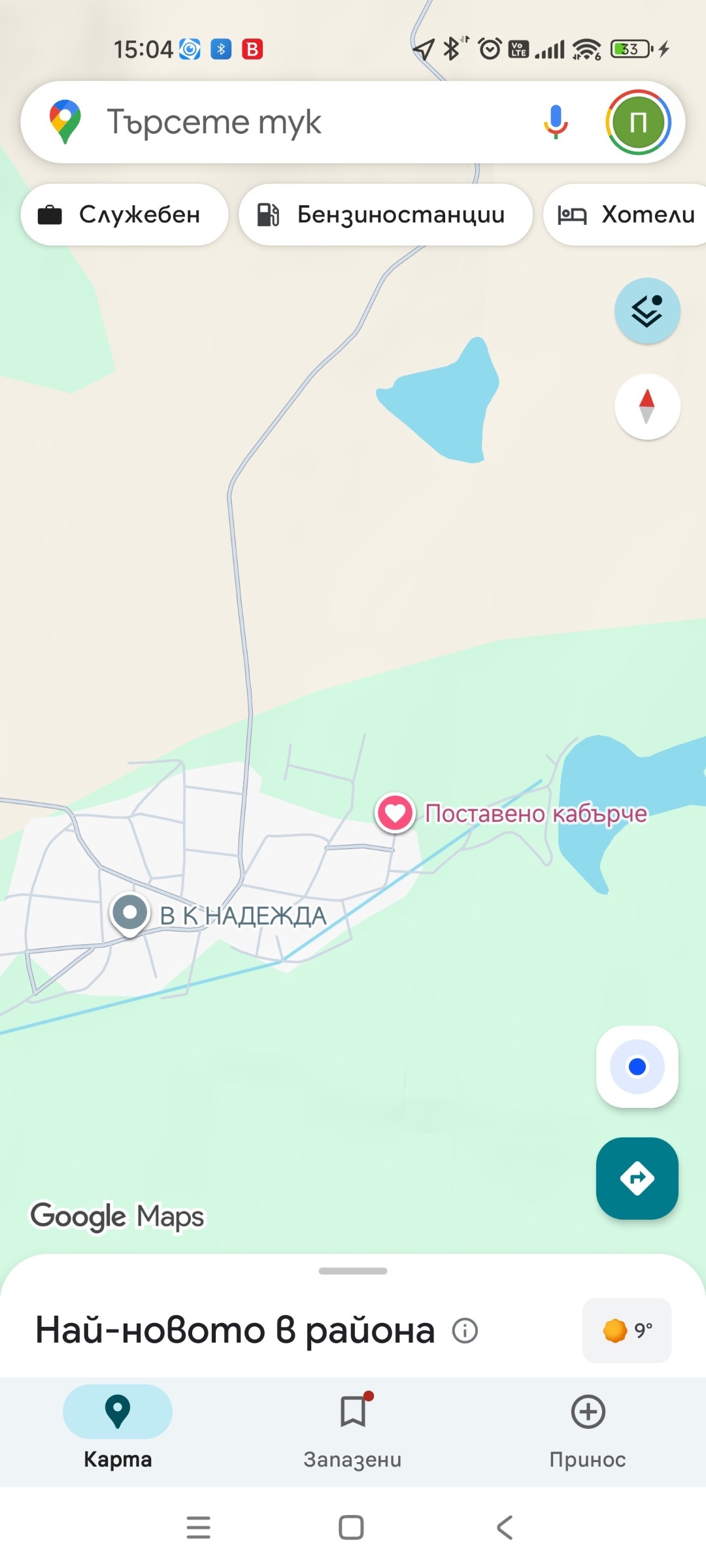Viewport: 706px width, 1568px height.
Task: Activate the Хотели filter chip
Action: [630, 215]
